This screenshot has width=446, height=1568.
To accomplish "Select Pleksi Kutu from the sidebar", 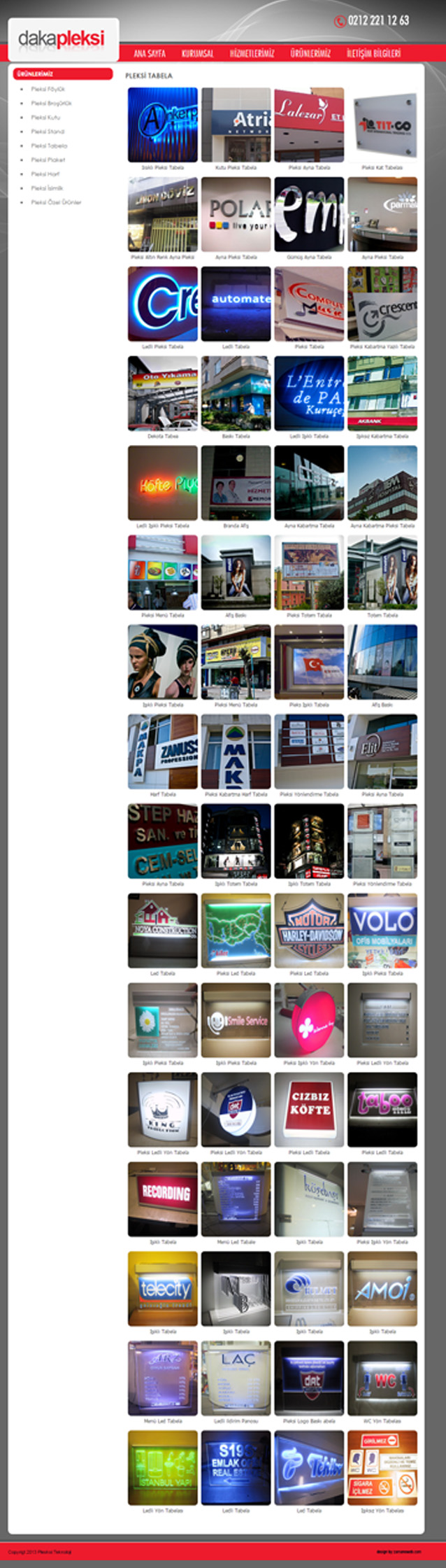I will click(45, 118).
